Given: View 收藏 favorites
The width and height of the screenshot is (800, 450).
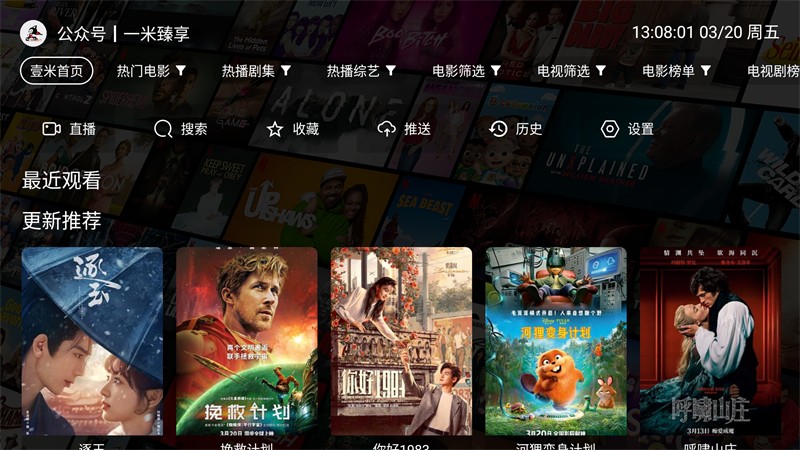Looking at the screenshot, I should (x=293, y=129).
